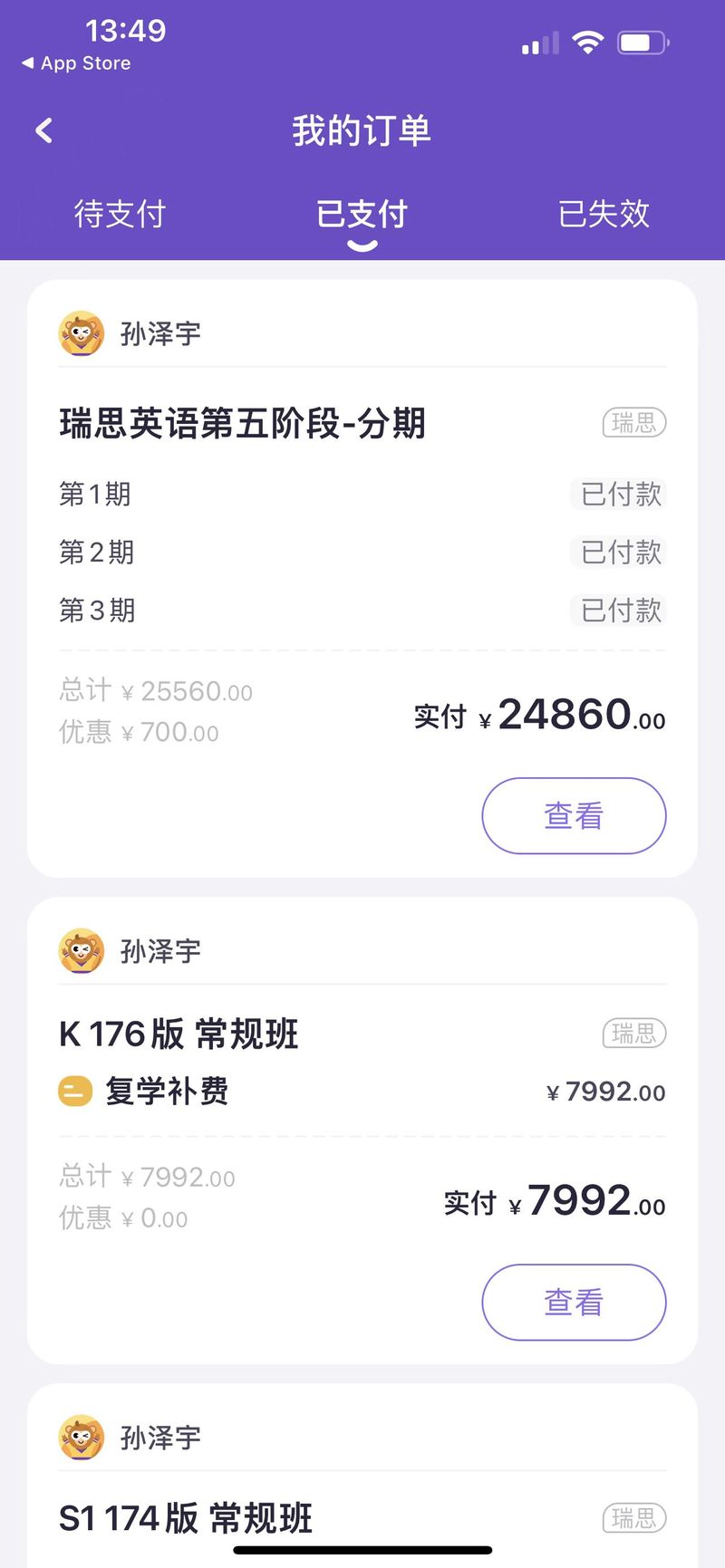
Task: Go back using the header arrow
Action: pos(43,130)
